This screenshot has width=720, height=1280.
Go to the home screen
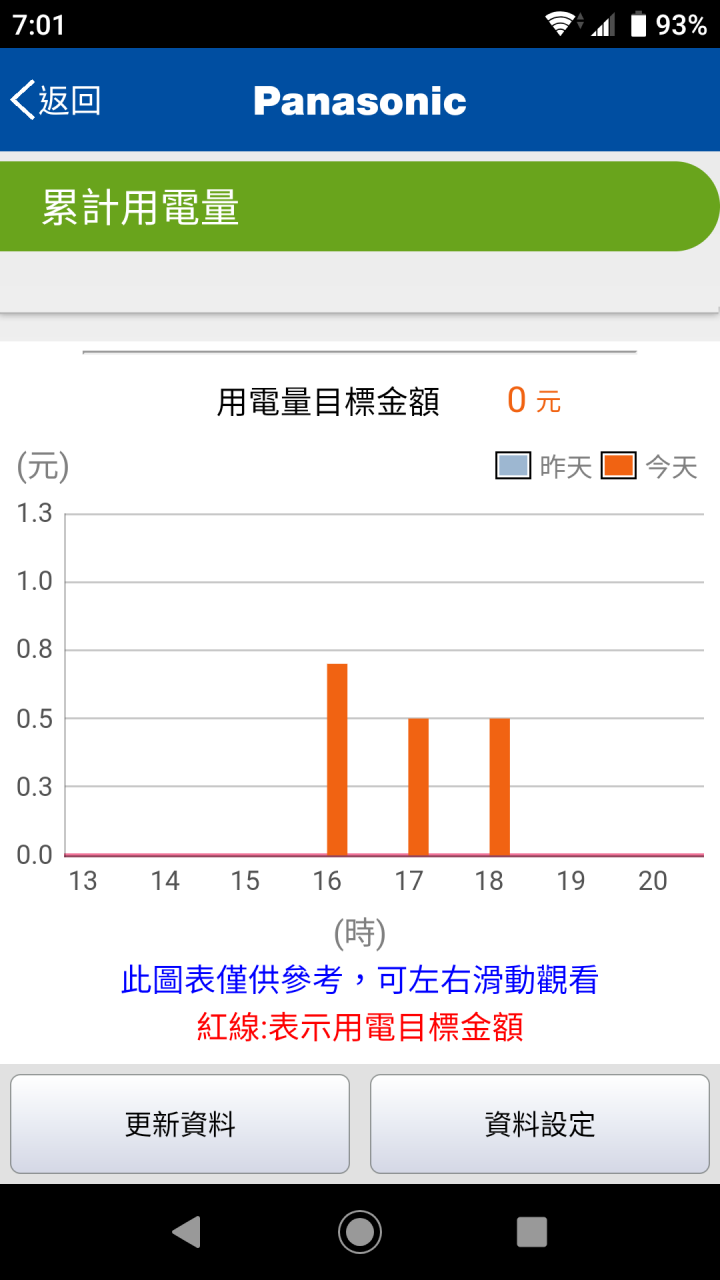pos(360,1232)
